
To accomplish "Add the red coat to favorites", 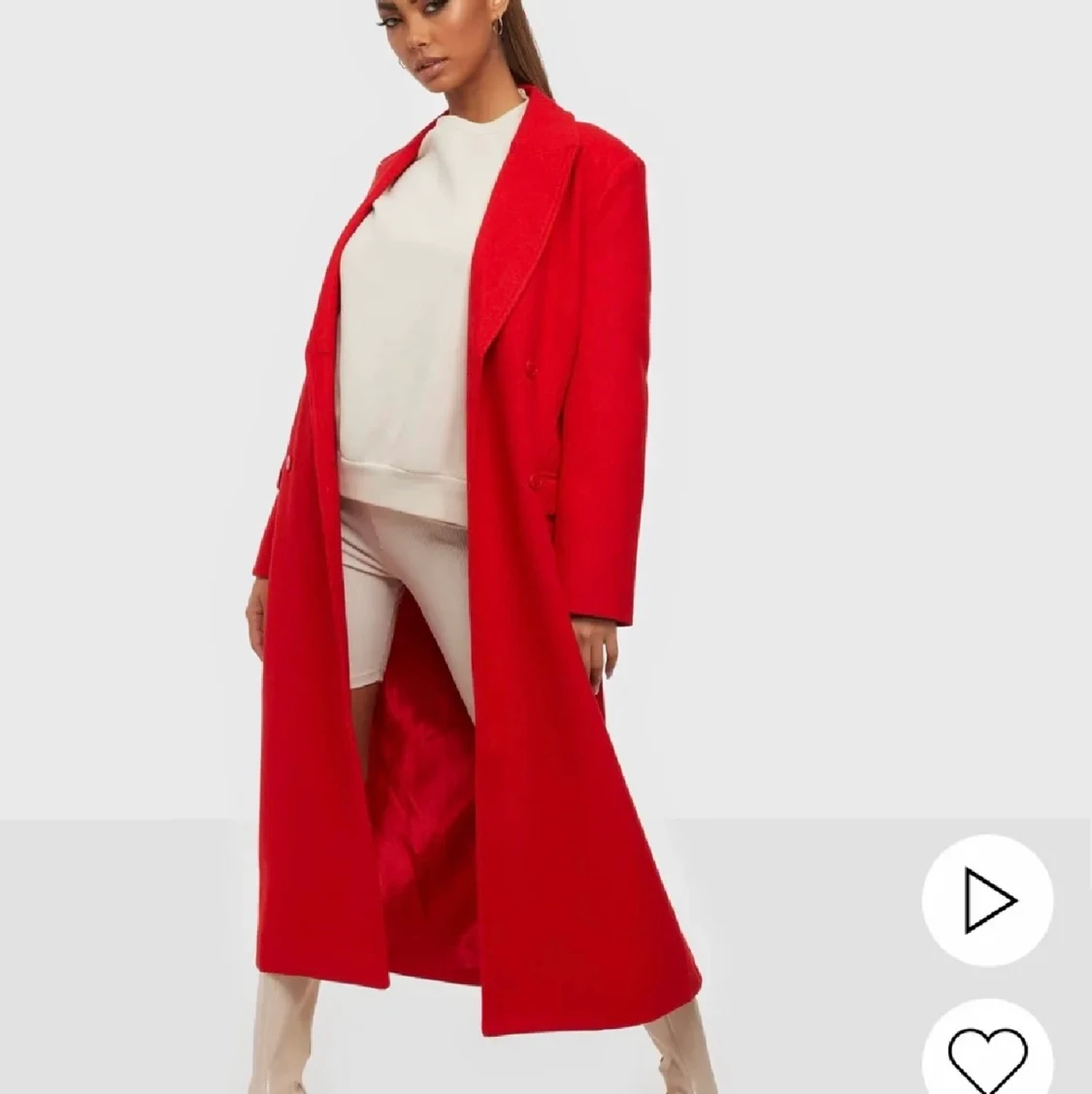I will click(987, 1053).
